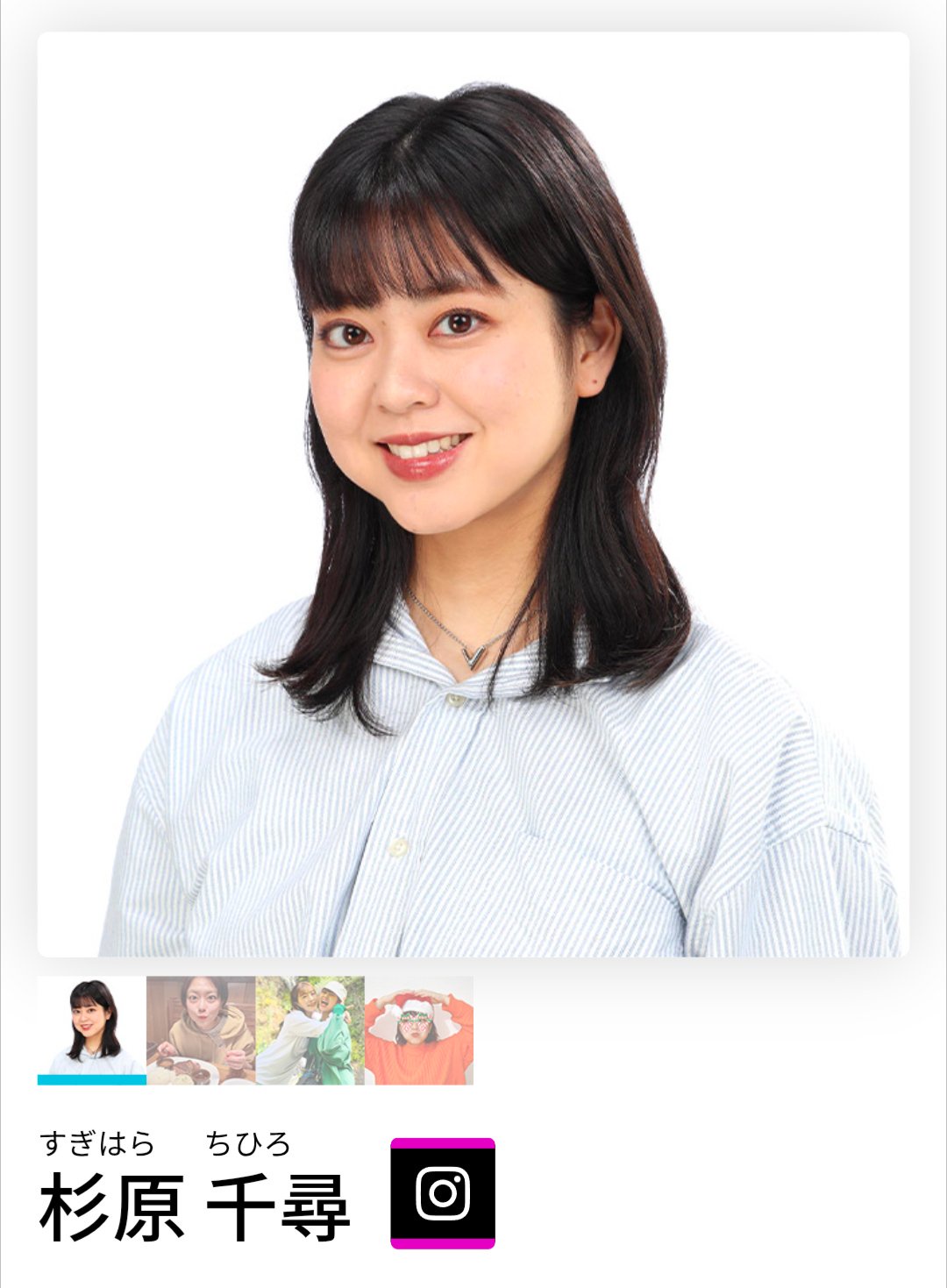
Task: Show the thumbnail photo with beige hoodie
Action: point(201,1029)
